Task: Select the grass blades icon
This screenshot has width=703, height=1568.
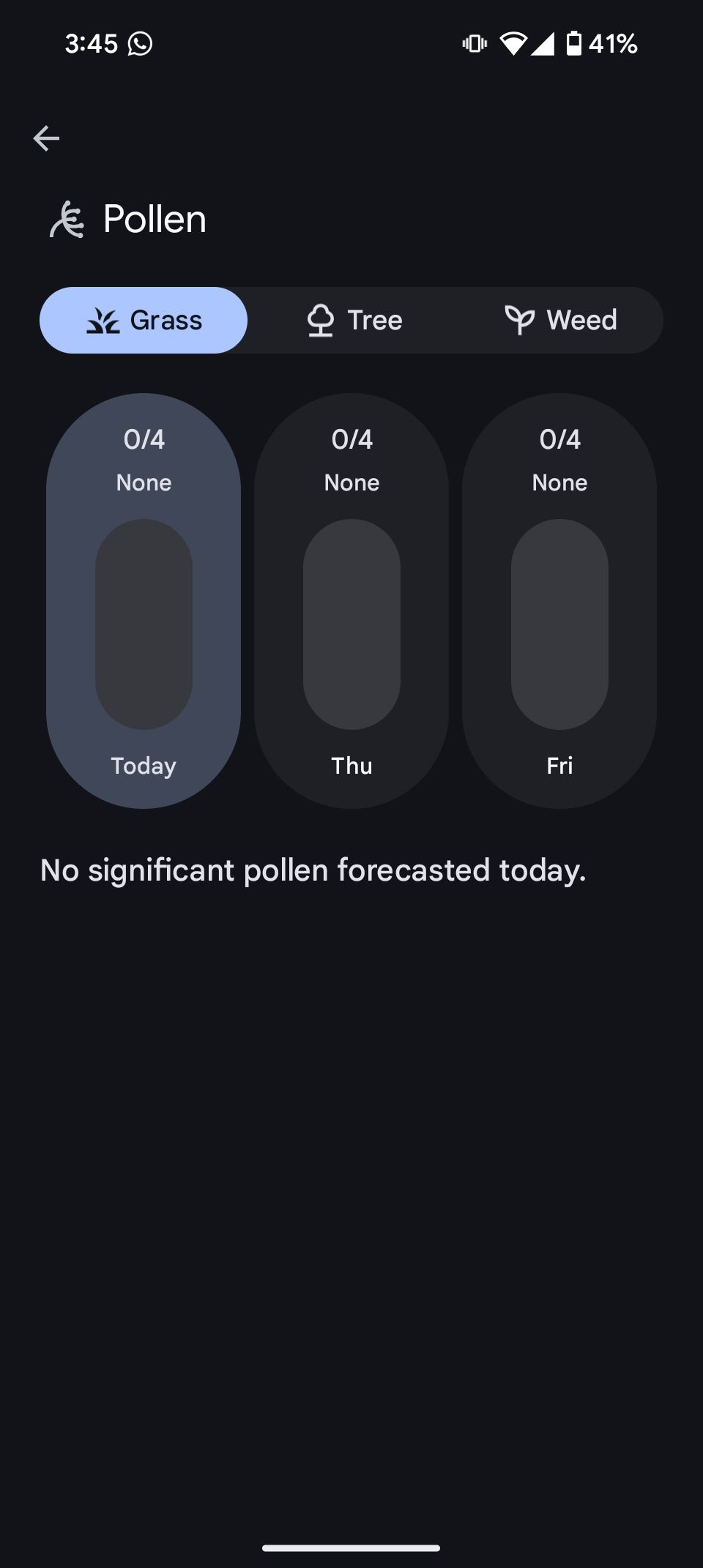Action: pos(104,320)
